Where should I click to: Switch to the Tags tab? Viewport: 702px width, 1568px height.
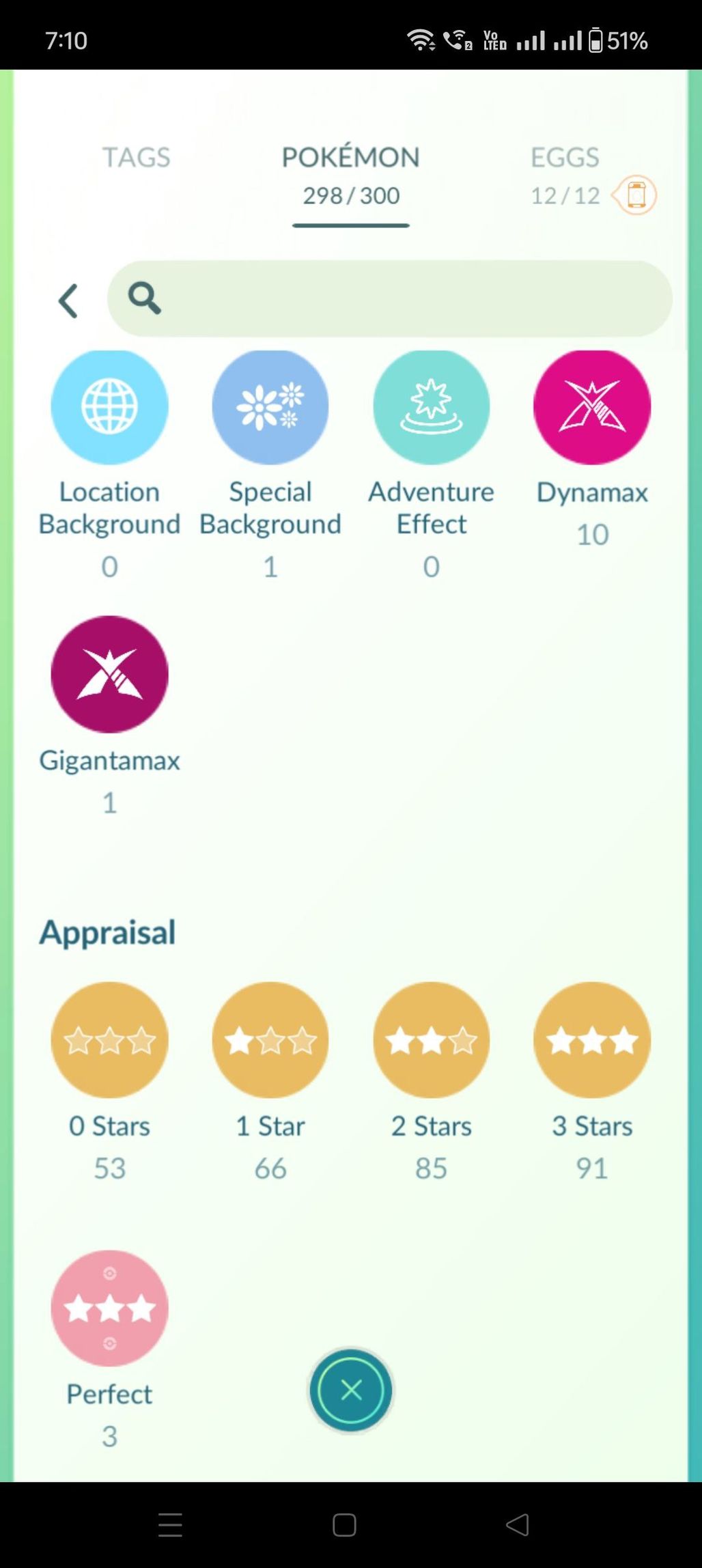coord(136,158)
